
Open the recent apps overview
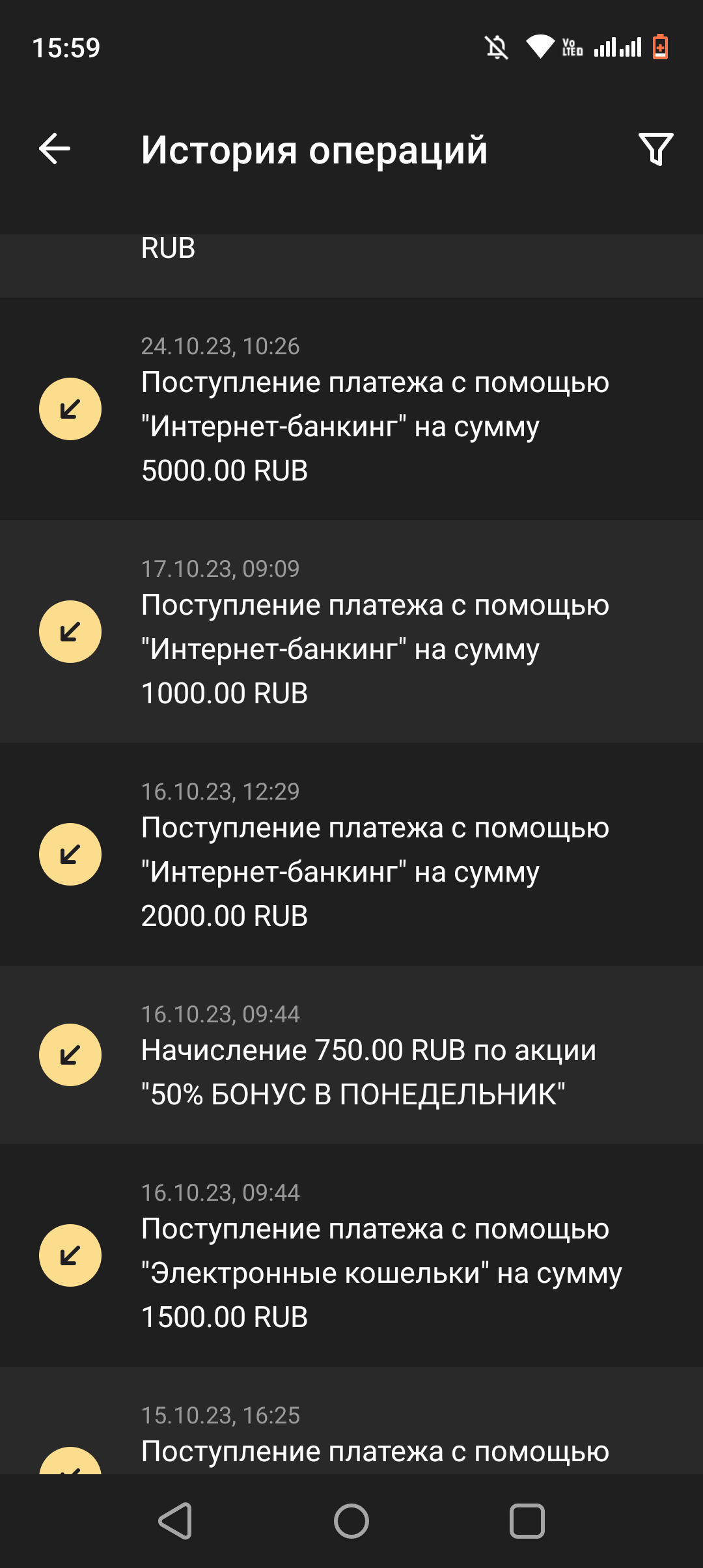tap(527, 1521)
